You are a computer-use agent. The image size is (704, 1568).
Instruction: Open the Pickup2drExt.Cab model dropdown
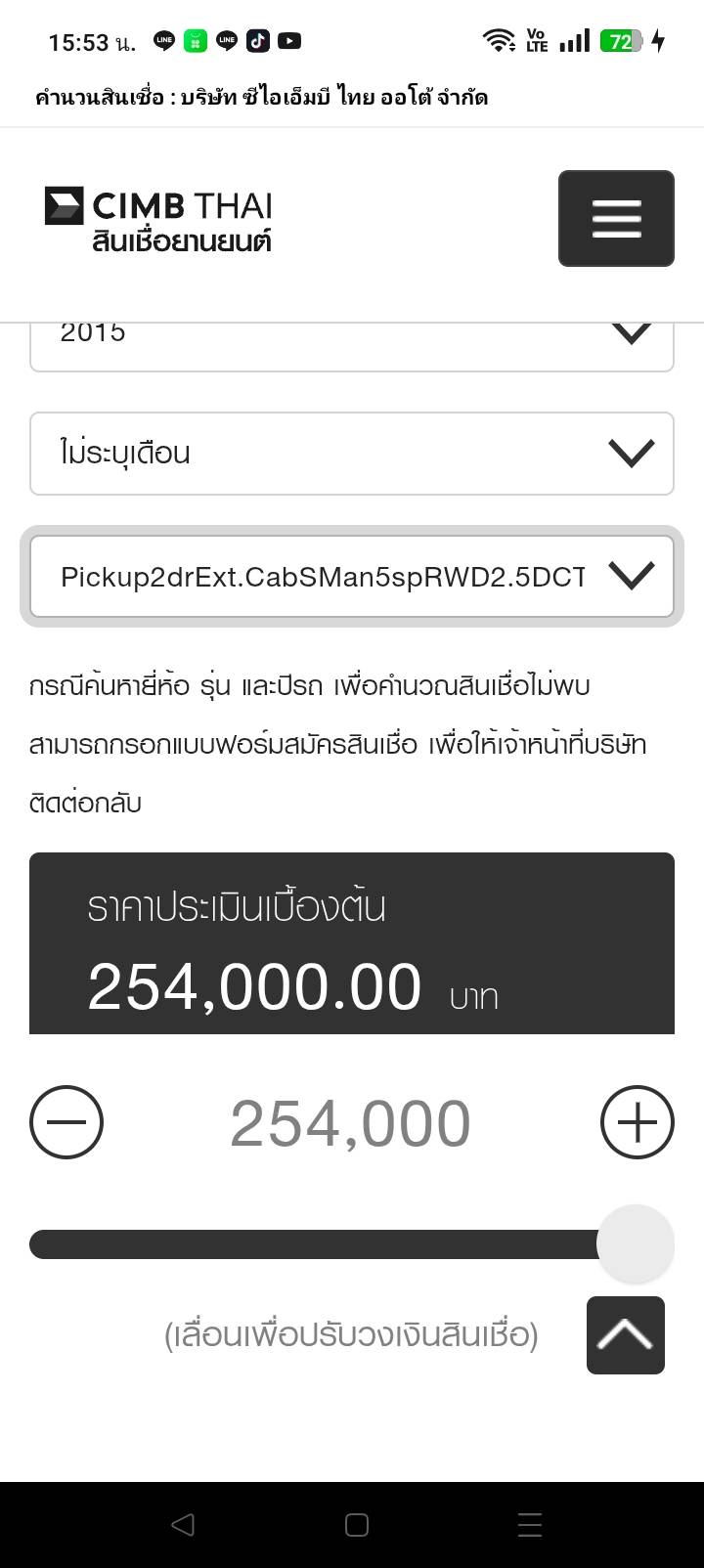click(352, 577)
